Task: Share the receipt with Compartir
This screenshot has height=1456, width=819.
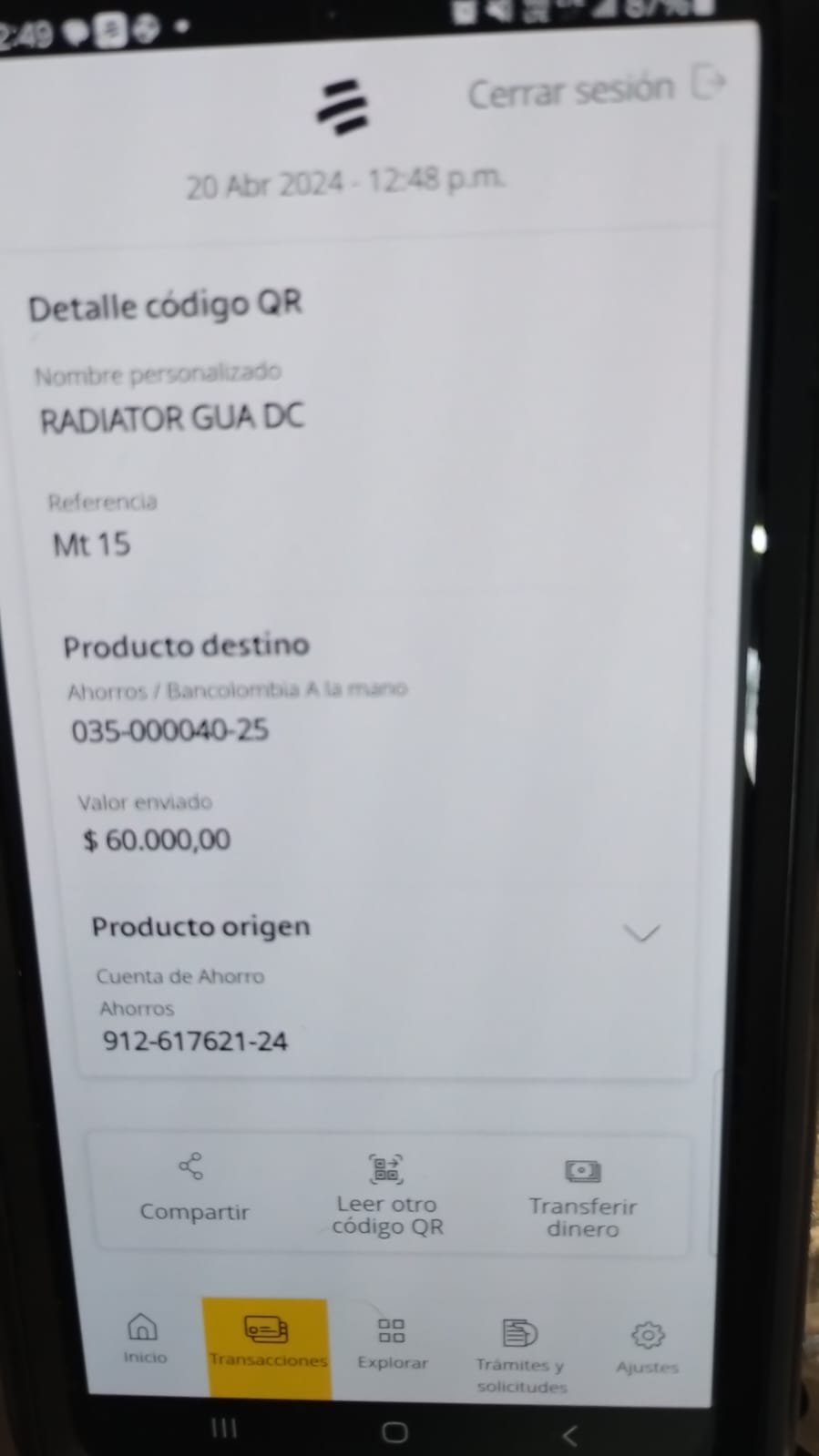Action: point(193,1189)
